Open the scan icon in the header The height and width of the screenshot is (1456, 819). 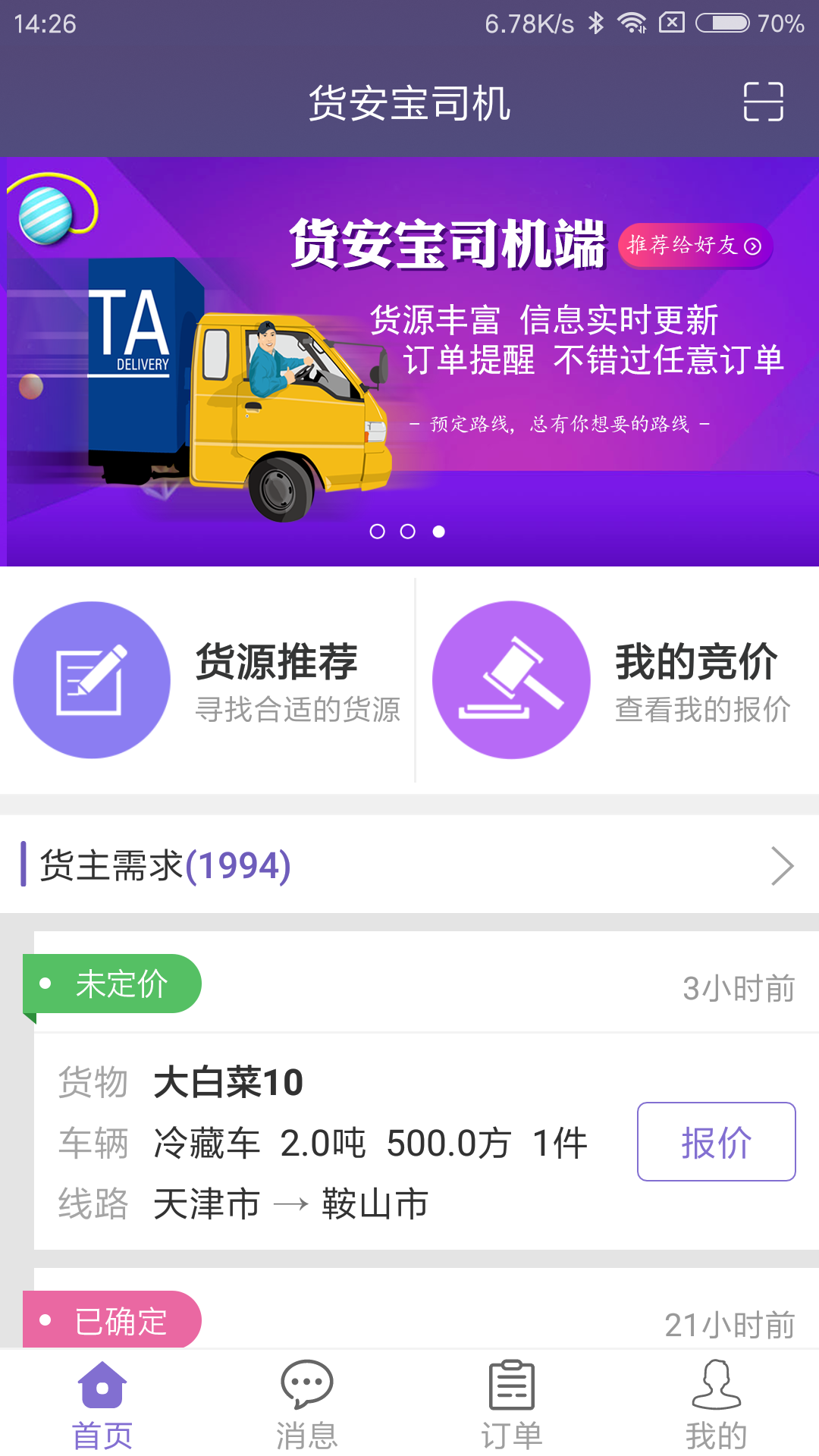click(x=763, y=102)
